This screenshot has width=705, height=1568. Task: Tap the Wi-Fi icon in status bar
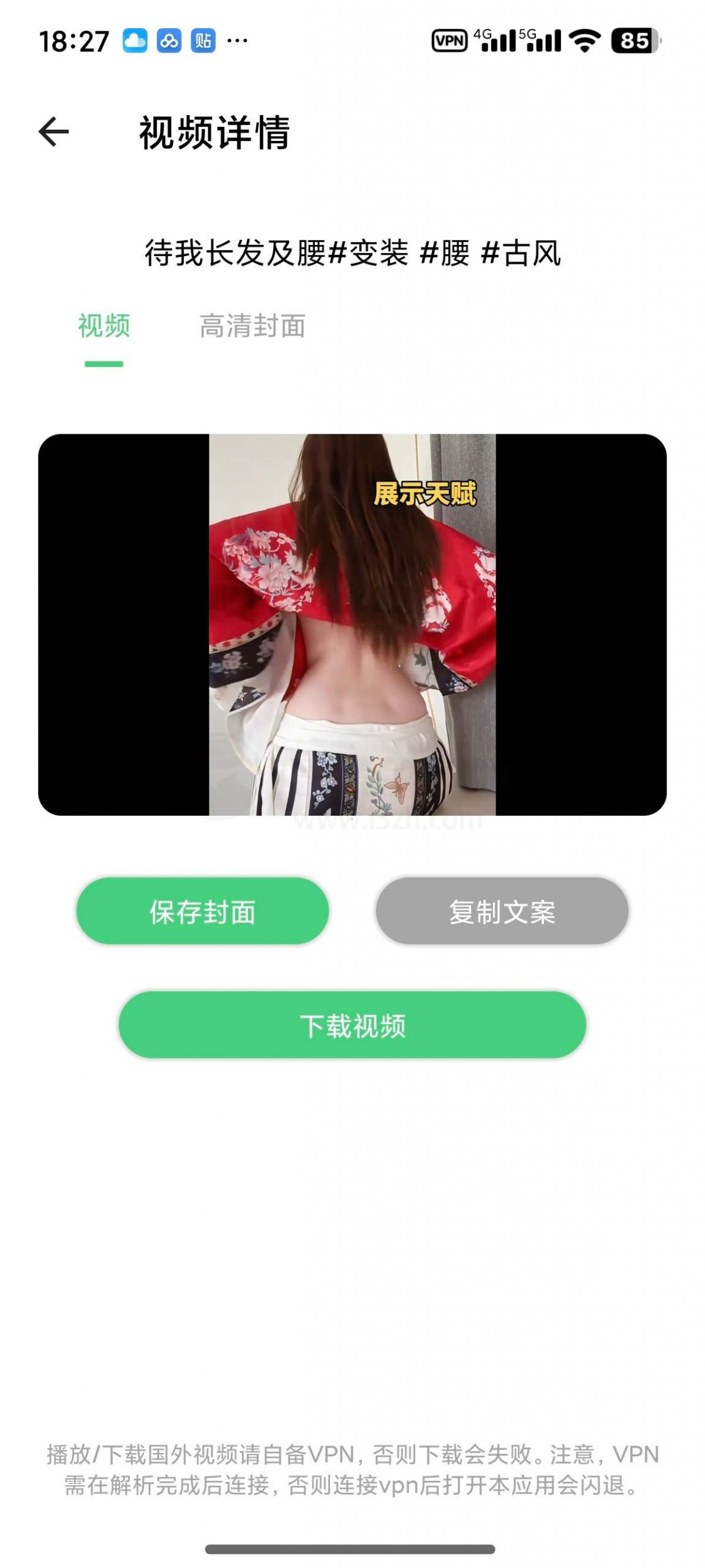pyautogui.click(x=585, y=39)
